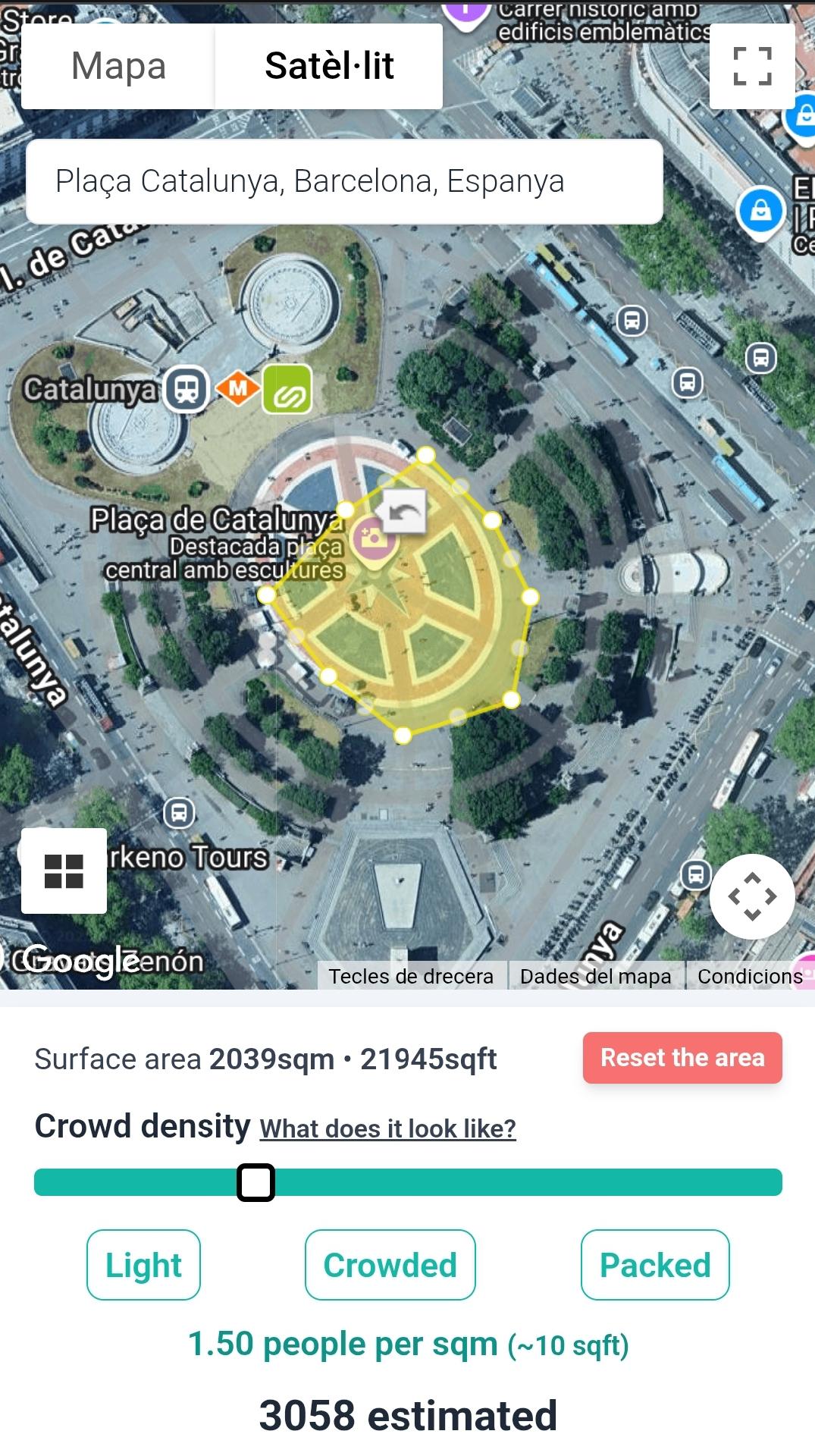Tap the Plaça Catalunya search field
The width and height of the screenshot is (815, 1456).
pyautogui.click(x=344, y=182)
